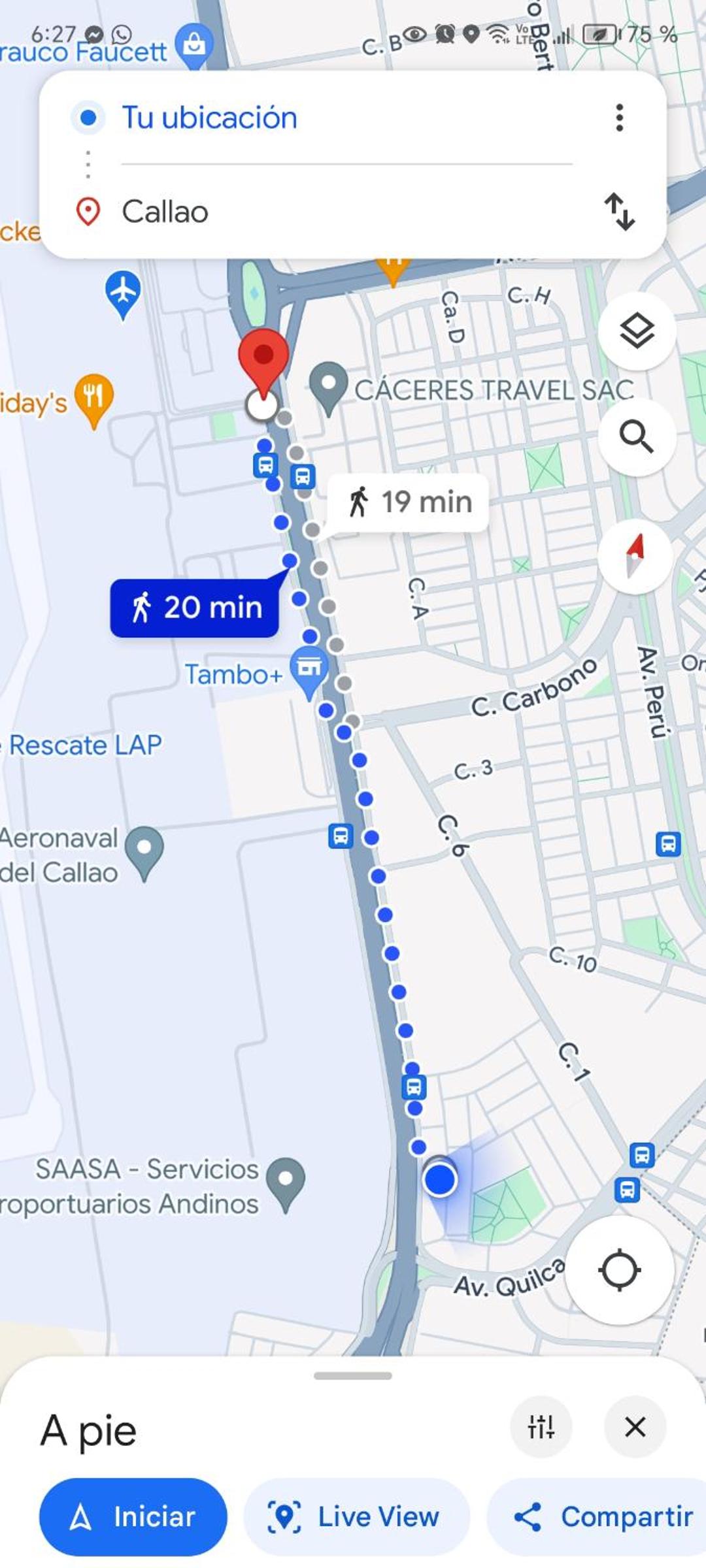This screenshot has height=1568, width=706.
Task: Close the walking directions panel
Action: 635,1427
